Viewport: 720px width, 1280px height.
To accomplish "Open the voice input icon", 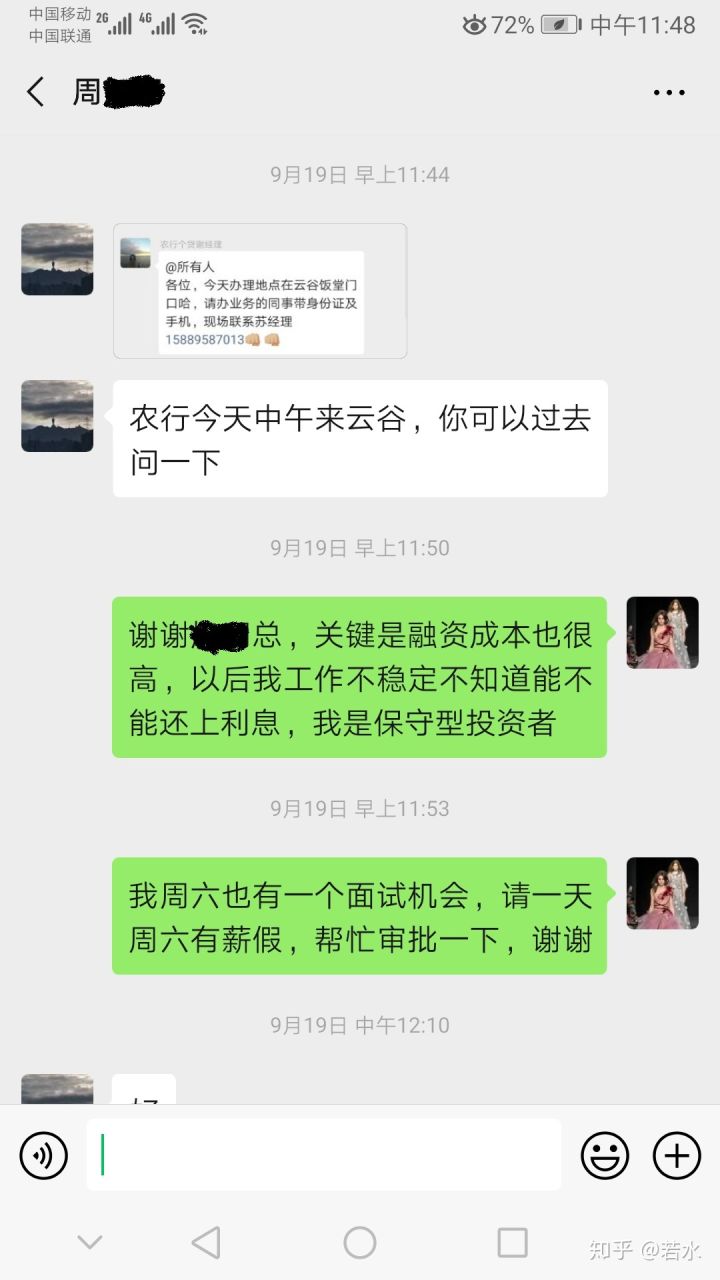I will coord(43,1155).
